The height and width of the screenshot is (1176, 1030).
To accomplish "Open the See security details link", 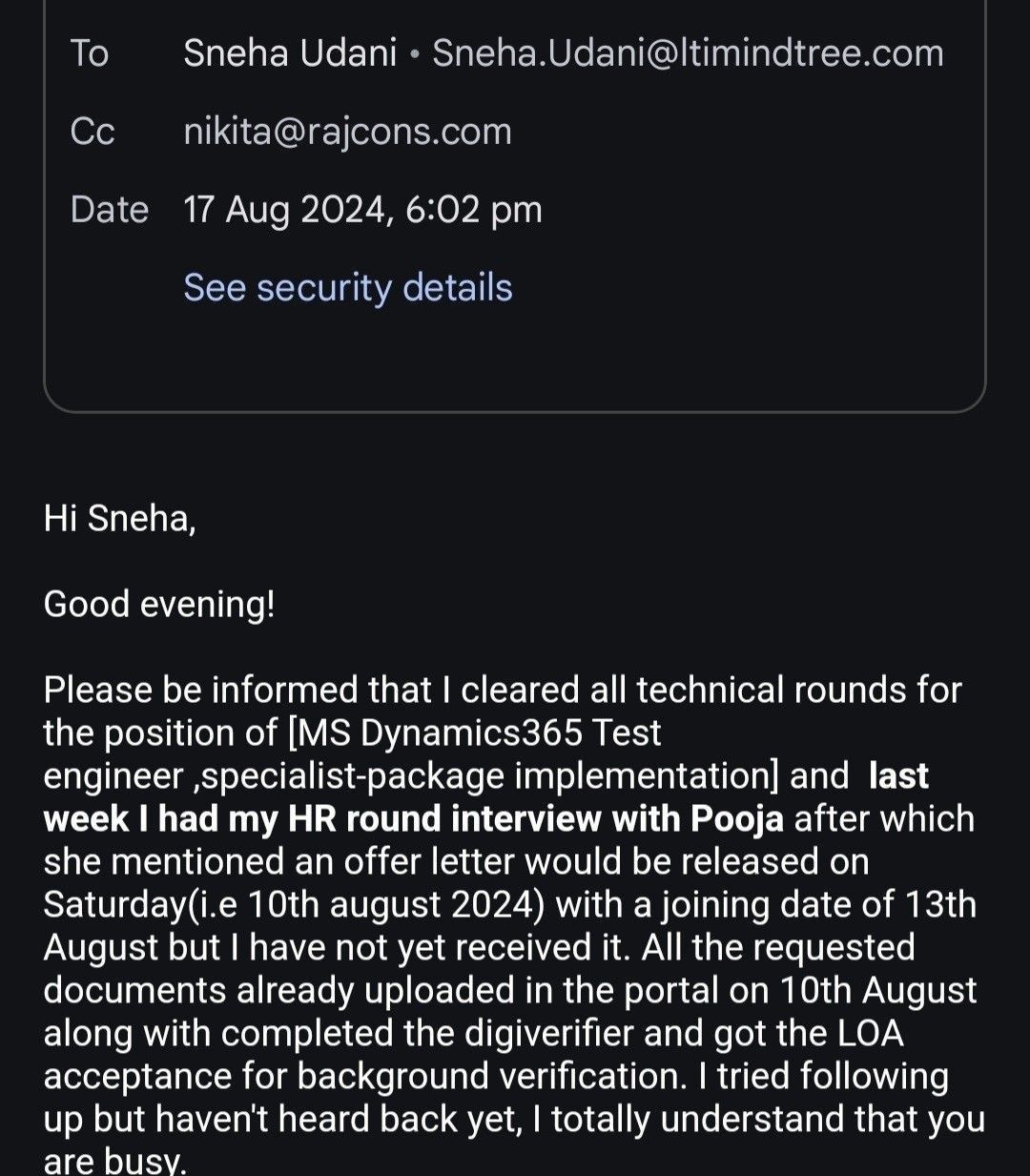I will point(348,288).
